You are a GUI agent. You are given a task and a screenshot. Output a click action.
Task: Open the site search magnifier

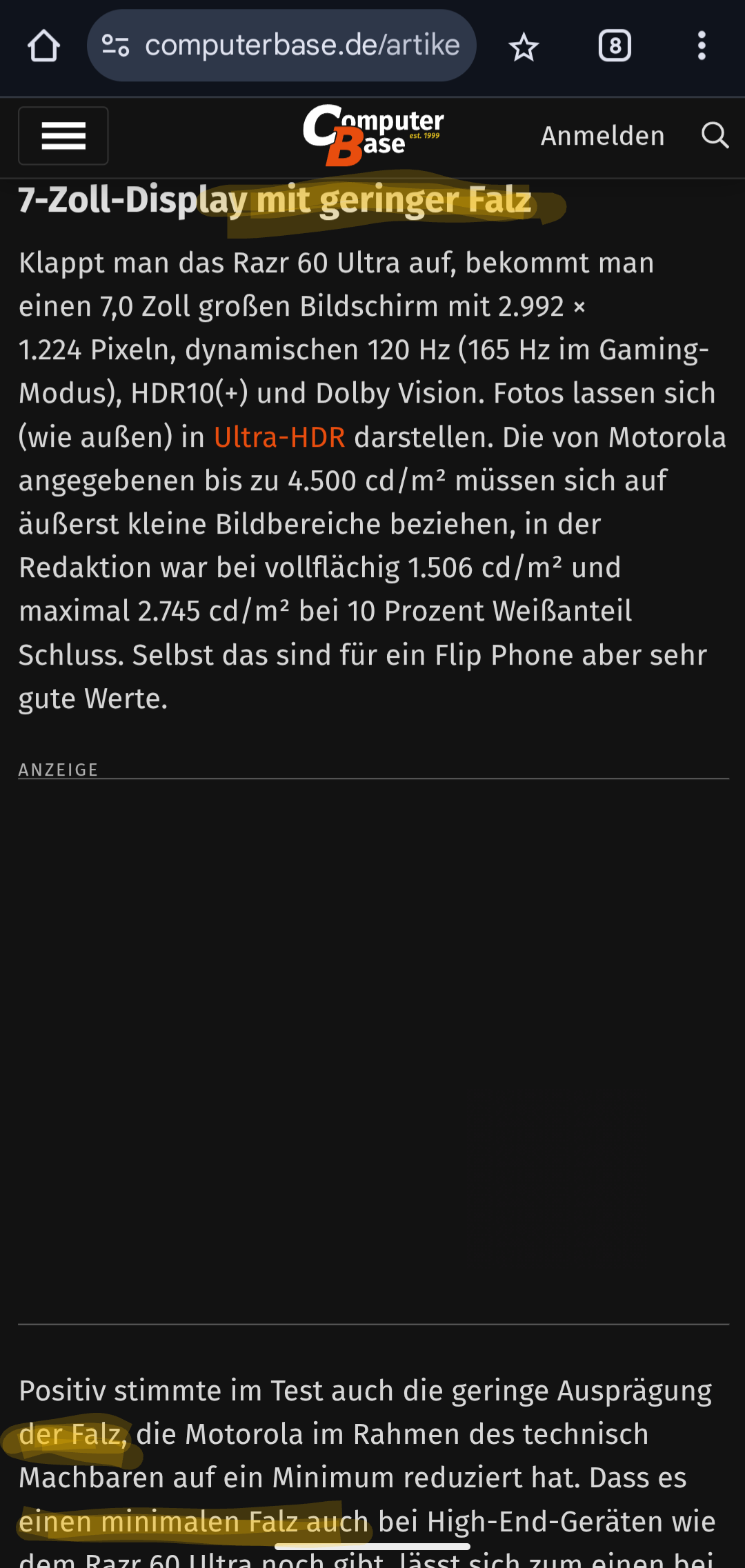coord(715,135)
